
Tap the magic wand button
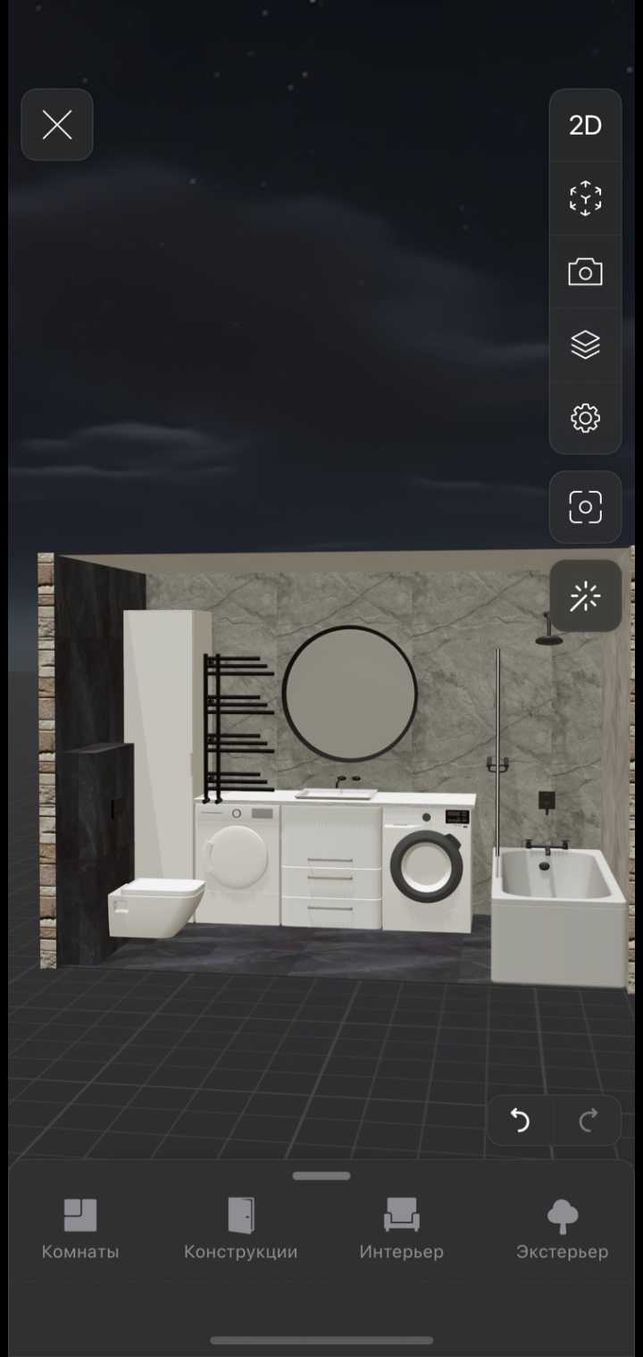[585, 597]
